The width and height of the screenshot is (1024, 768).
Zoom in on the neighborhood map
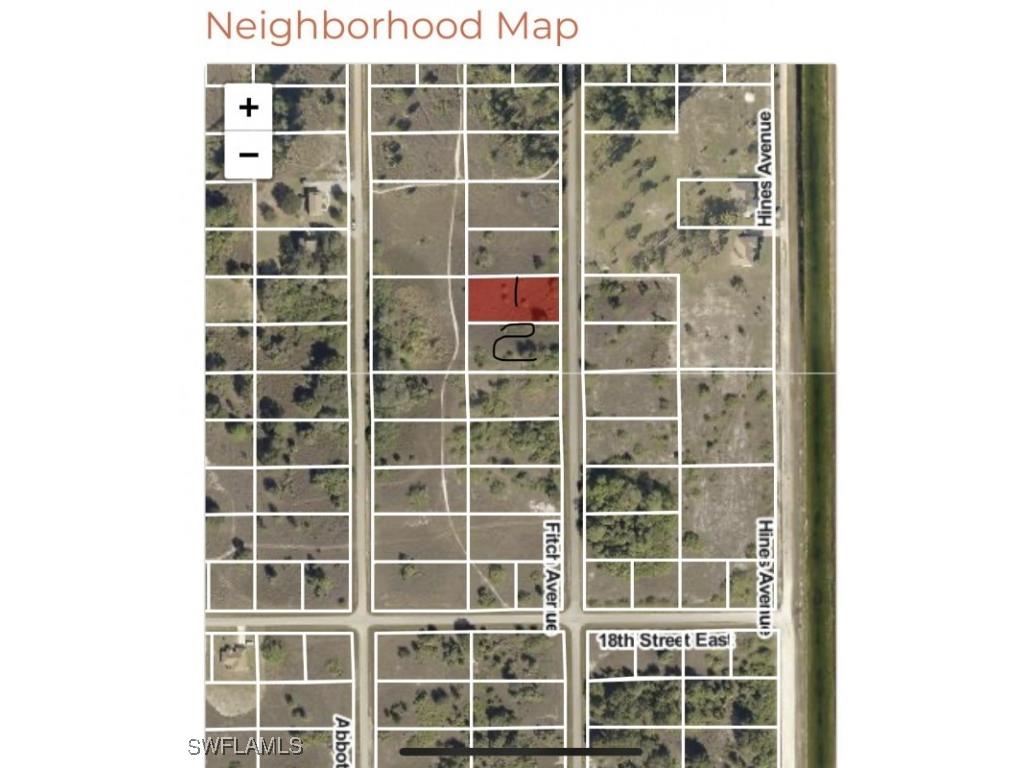coord(248,107)
